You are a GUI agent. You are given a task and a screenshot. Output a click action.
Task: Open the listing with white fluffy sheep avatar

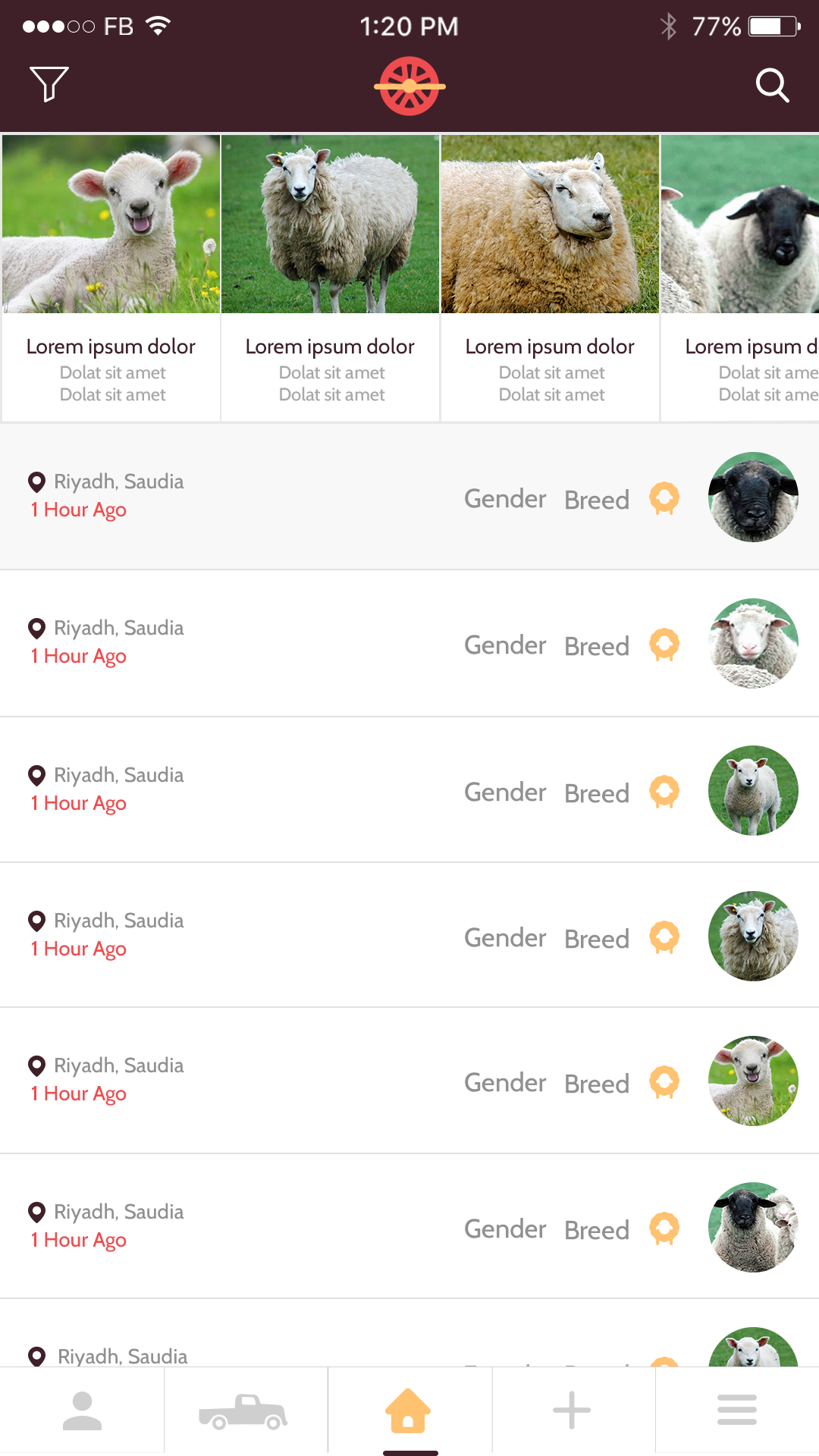click(409, 643)
